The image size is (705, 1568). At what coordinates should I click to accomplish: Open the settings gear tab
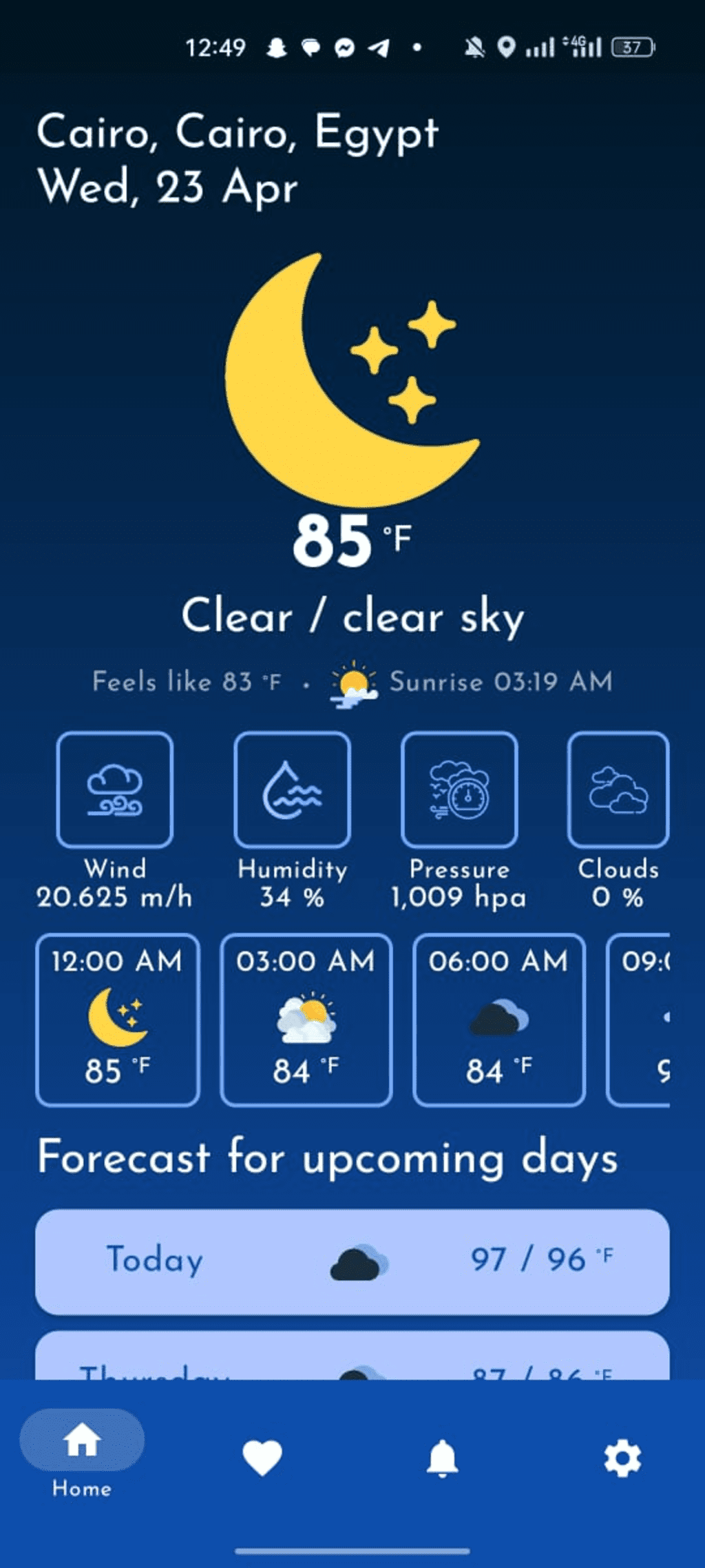tap(622, 1458)
